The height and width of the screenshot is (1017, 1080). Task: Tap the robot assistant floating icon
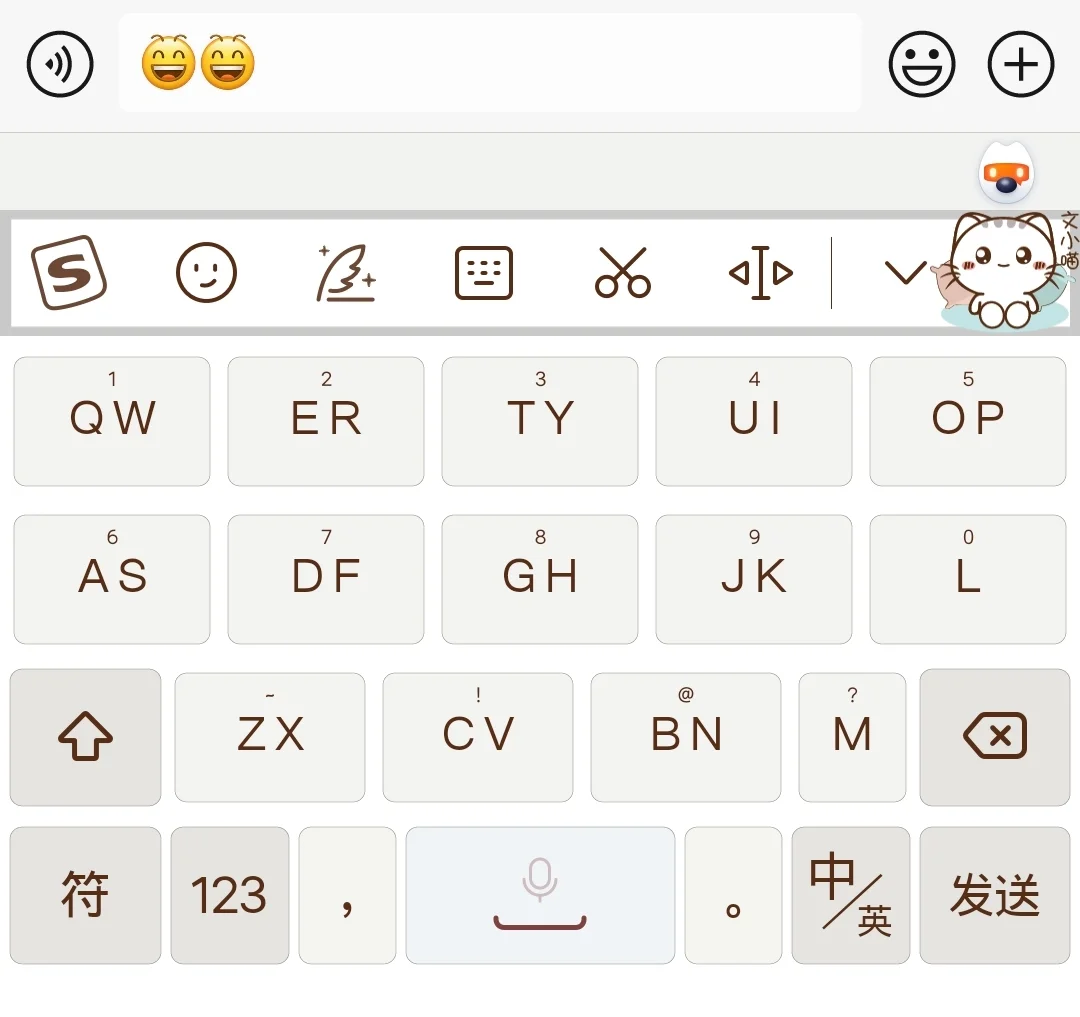tap(1005, 174)
